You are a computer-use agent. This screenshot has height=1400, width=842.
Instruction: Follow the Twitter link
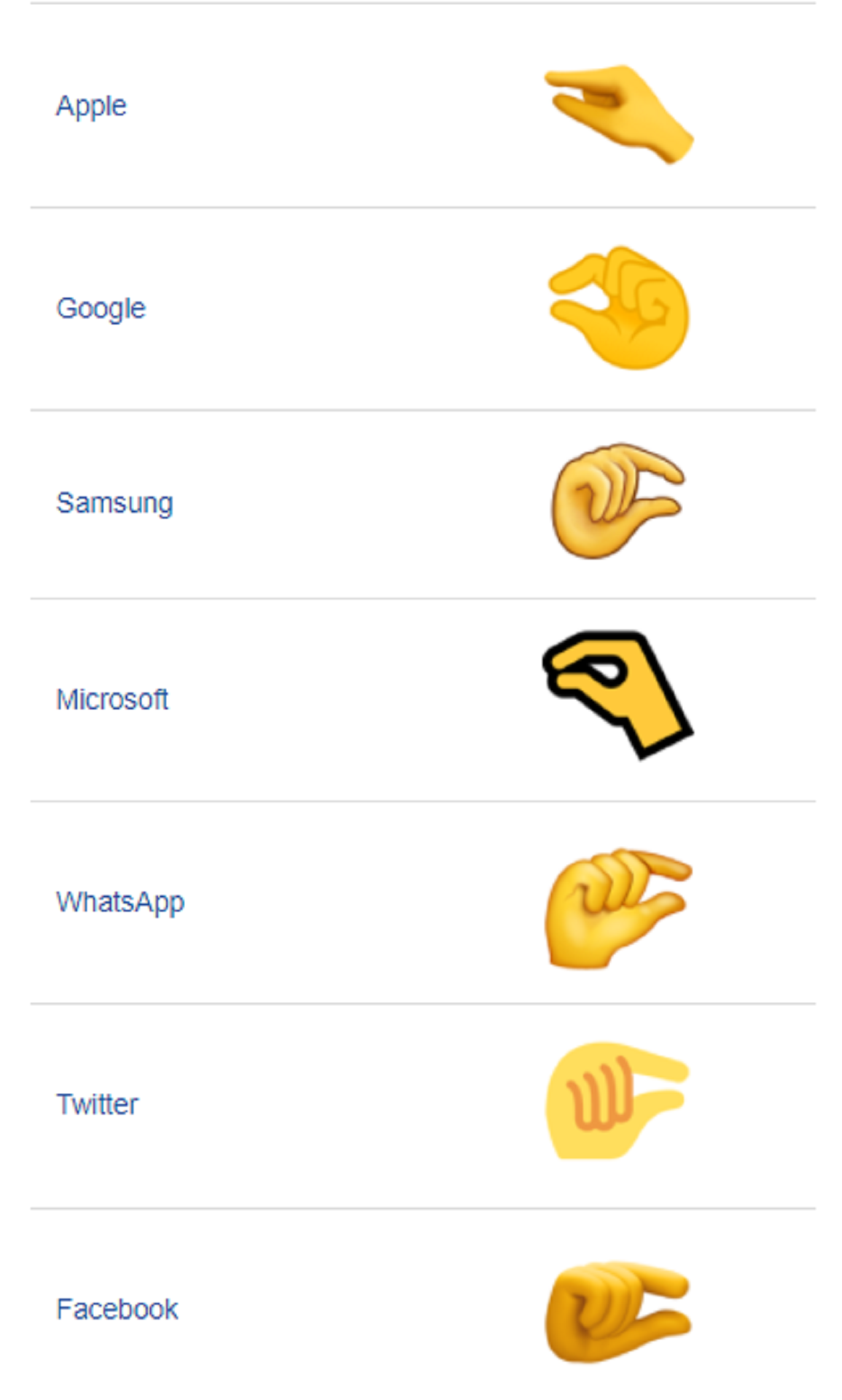[x=97, y=1105]
